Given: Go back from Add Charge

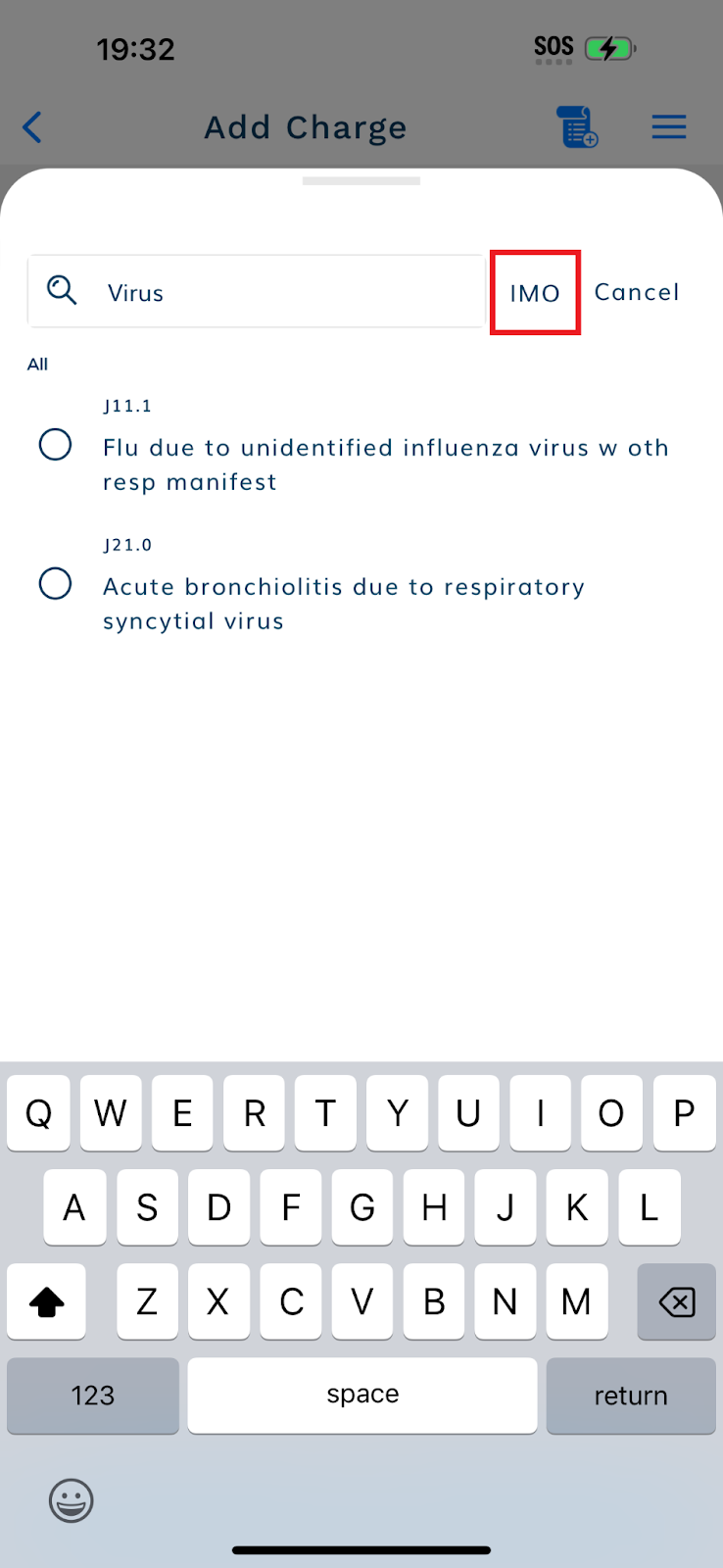Looking at the screenshot, I should click(x=33, y=127).
